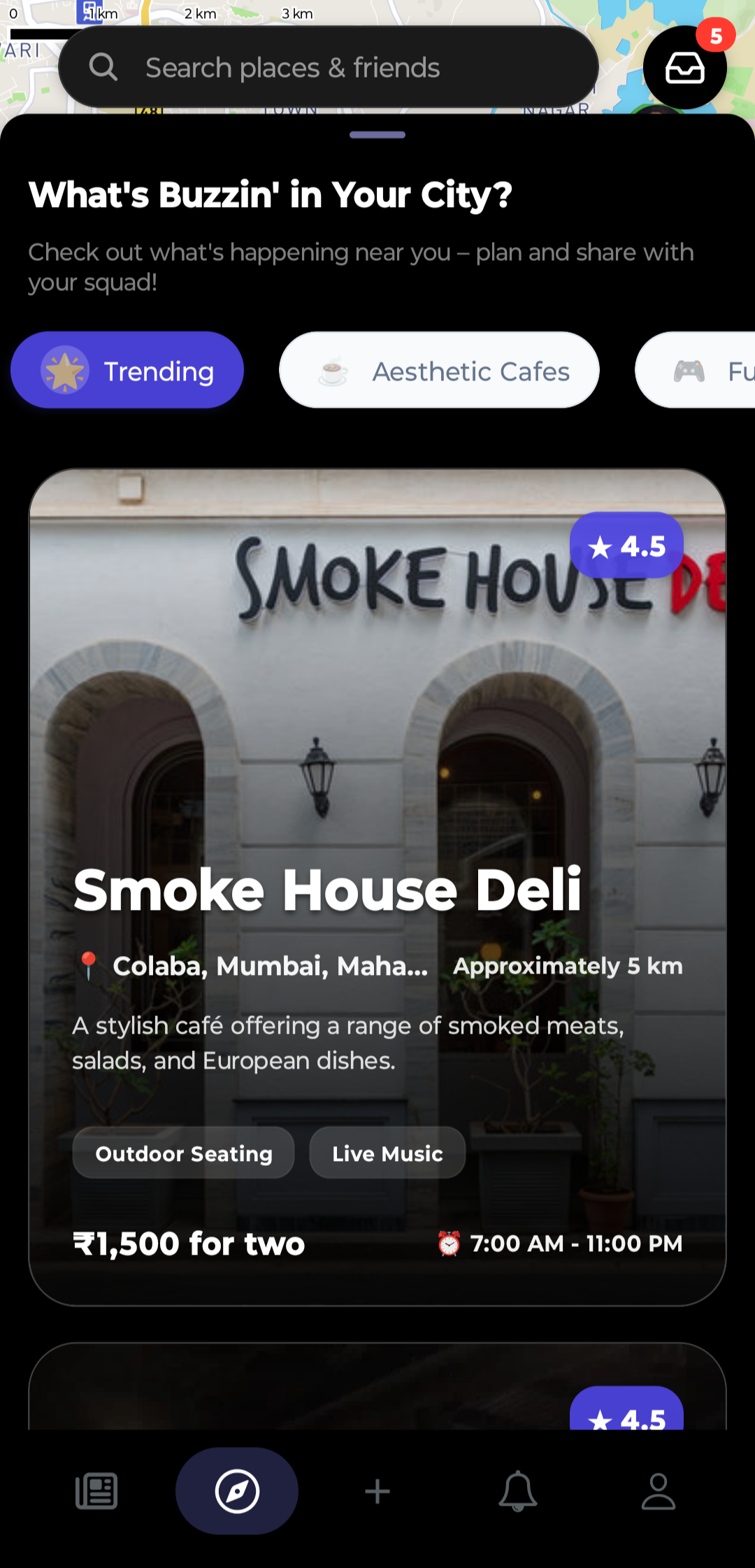Switch to the news feed tab
This screenshot has width=755, height=1568.
click(x=96, y=1491)
